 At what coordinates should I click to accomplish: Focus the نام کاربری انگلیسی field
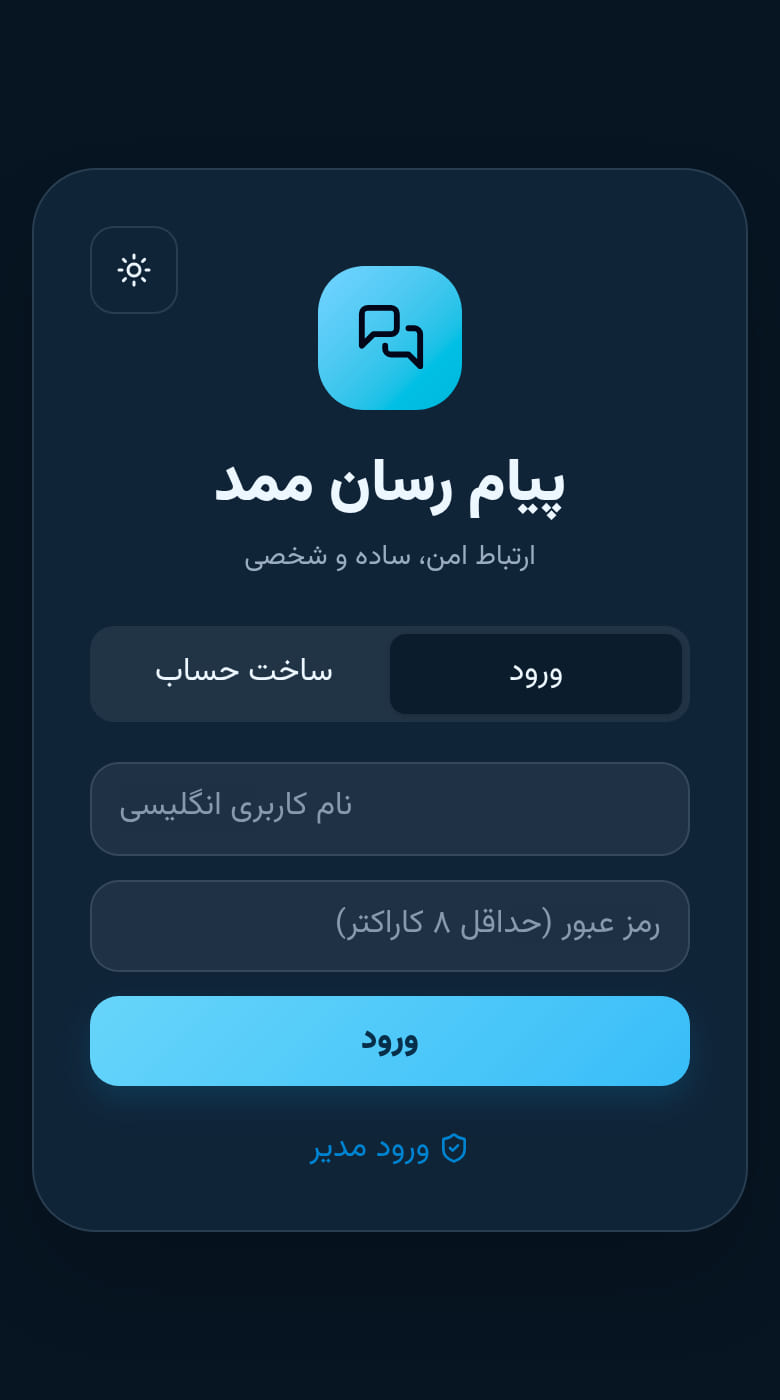tap(390, 809)
